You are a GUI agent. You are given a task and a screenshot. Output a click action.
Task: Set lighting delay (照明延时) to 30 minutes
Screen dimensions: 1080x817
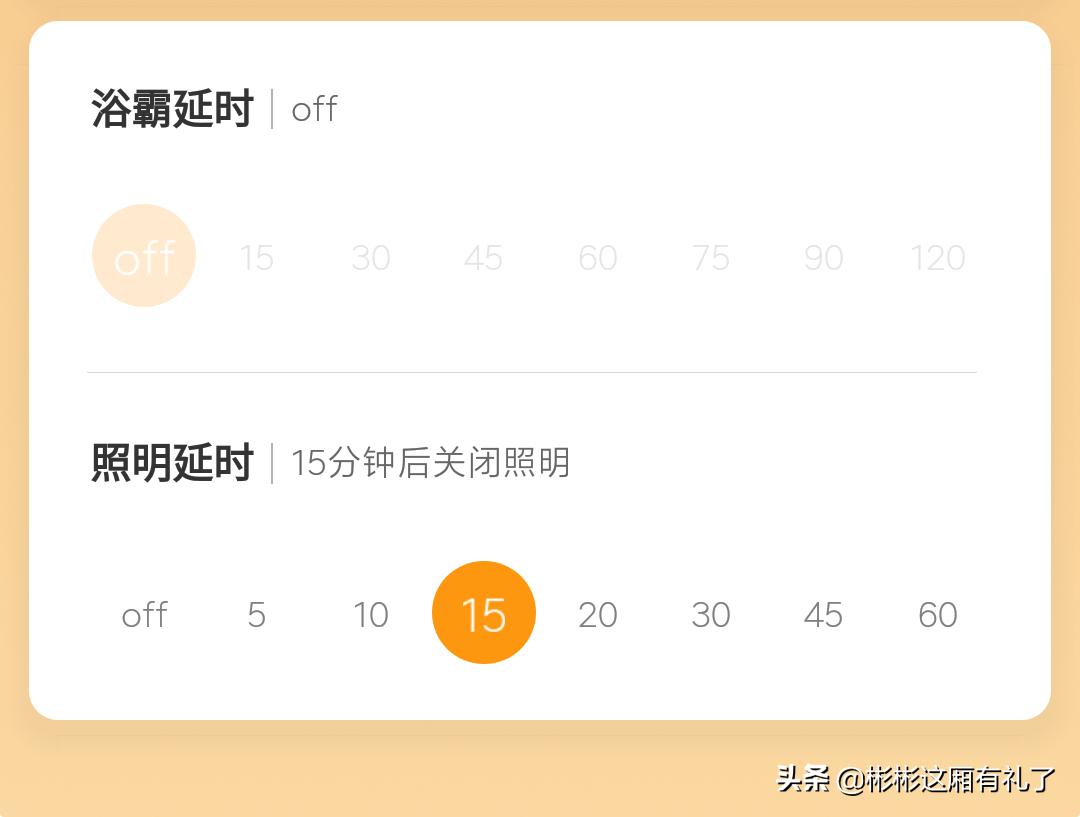pos(711,614)
